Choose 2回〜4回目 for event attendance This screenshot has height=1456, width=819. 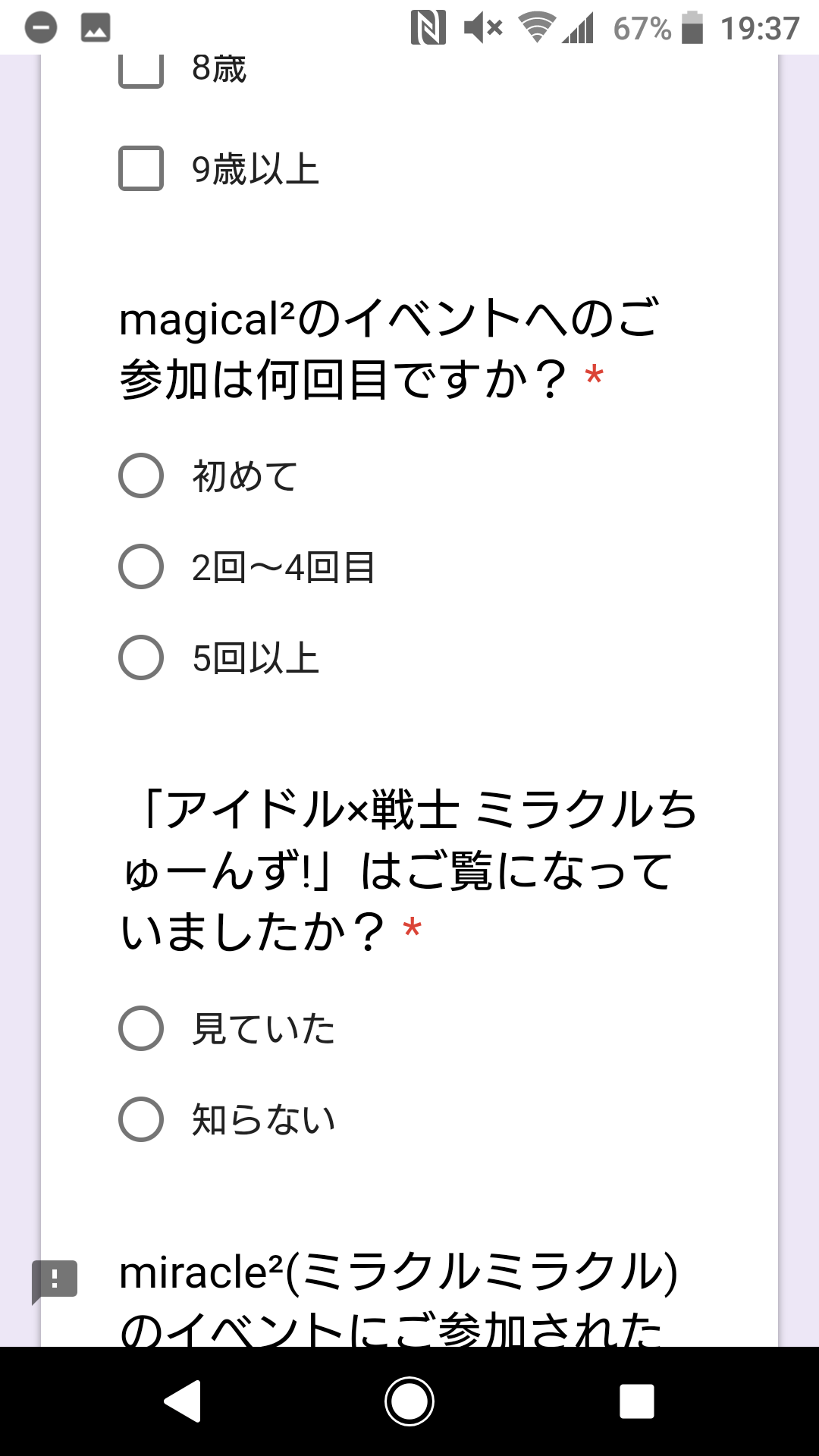141,566
